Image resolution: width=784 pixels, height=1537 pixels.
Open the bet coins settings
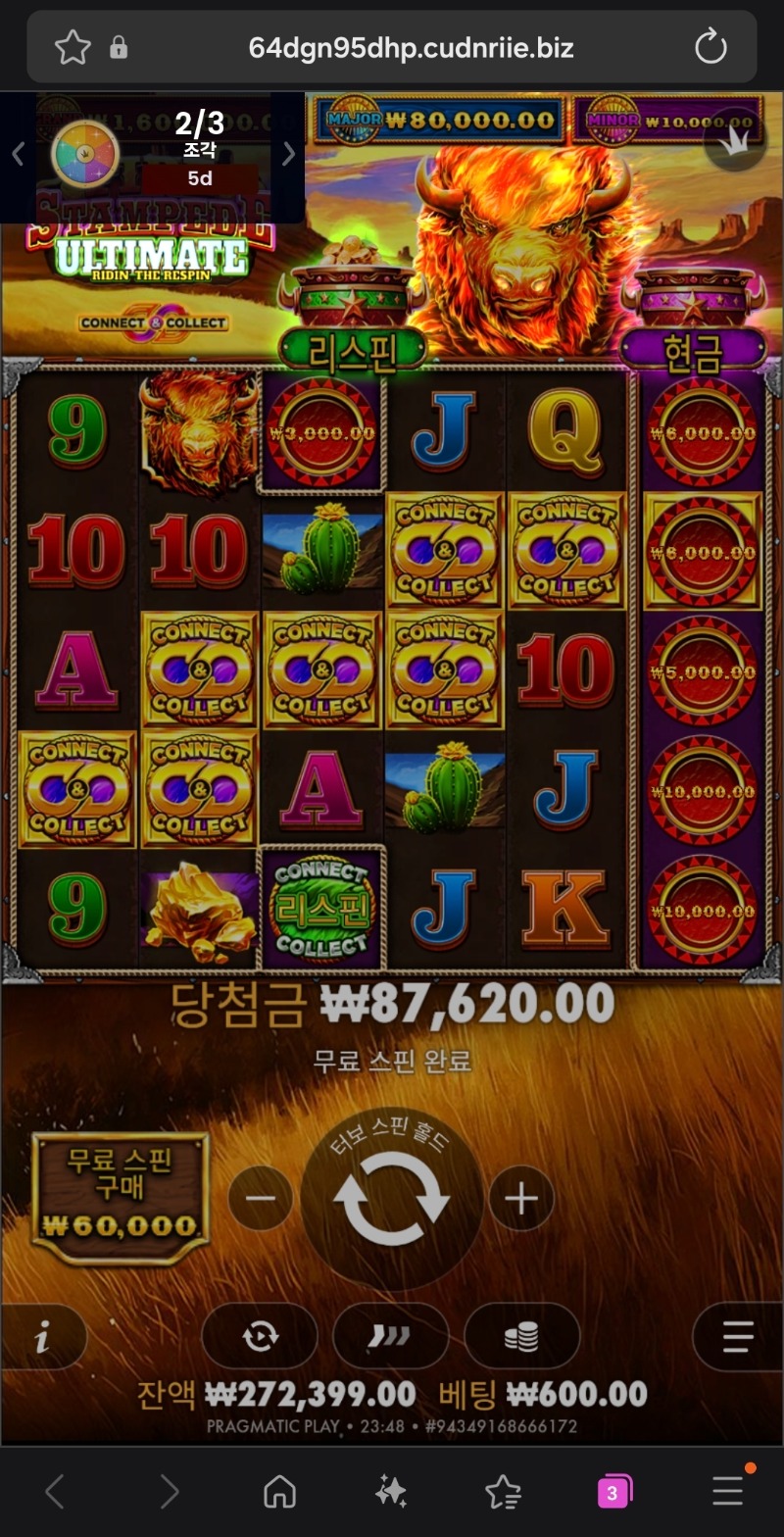click(x=521, y=1337)
